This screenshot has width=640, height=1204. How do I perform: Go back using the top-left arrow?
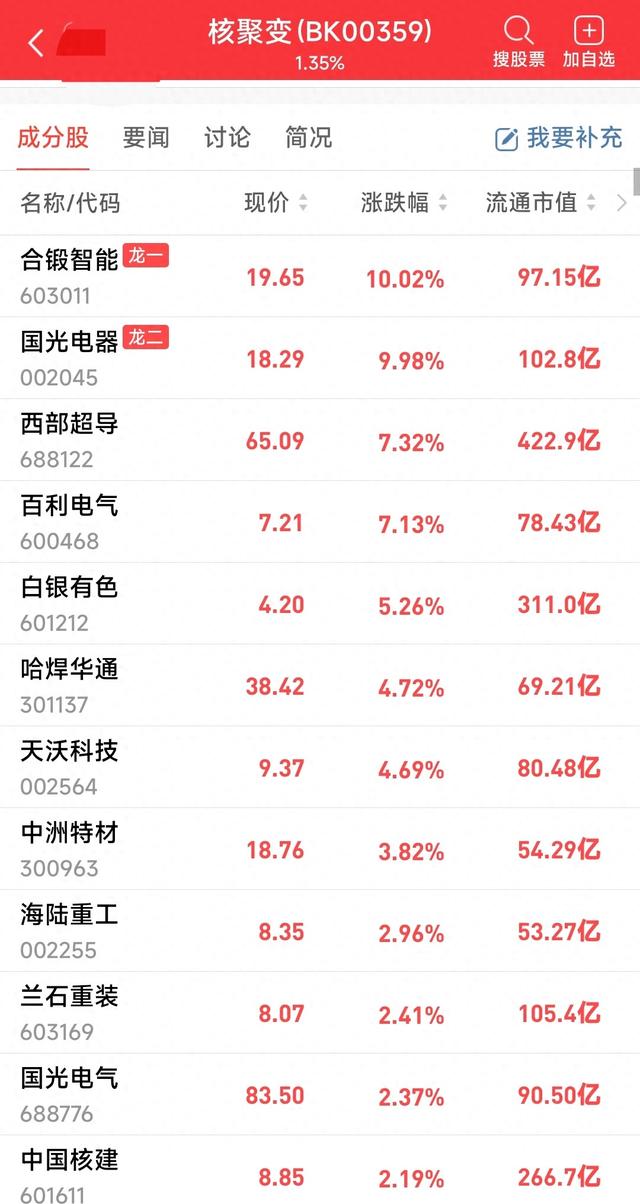pyautogui.click(x=36, y=42)
